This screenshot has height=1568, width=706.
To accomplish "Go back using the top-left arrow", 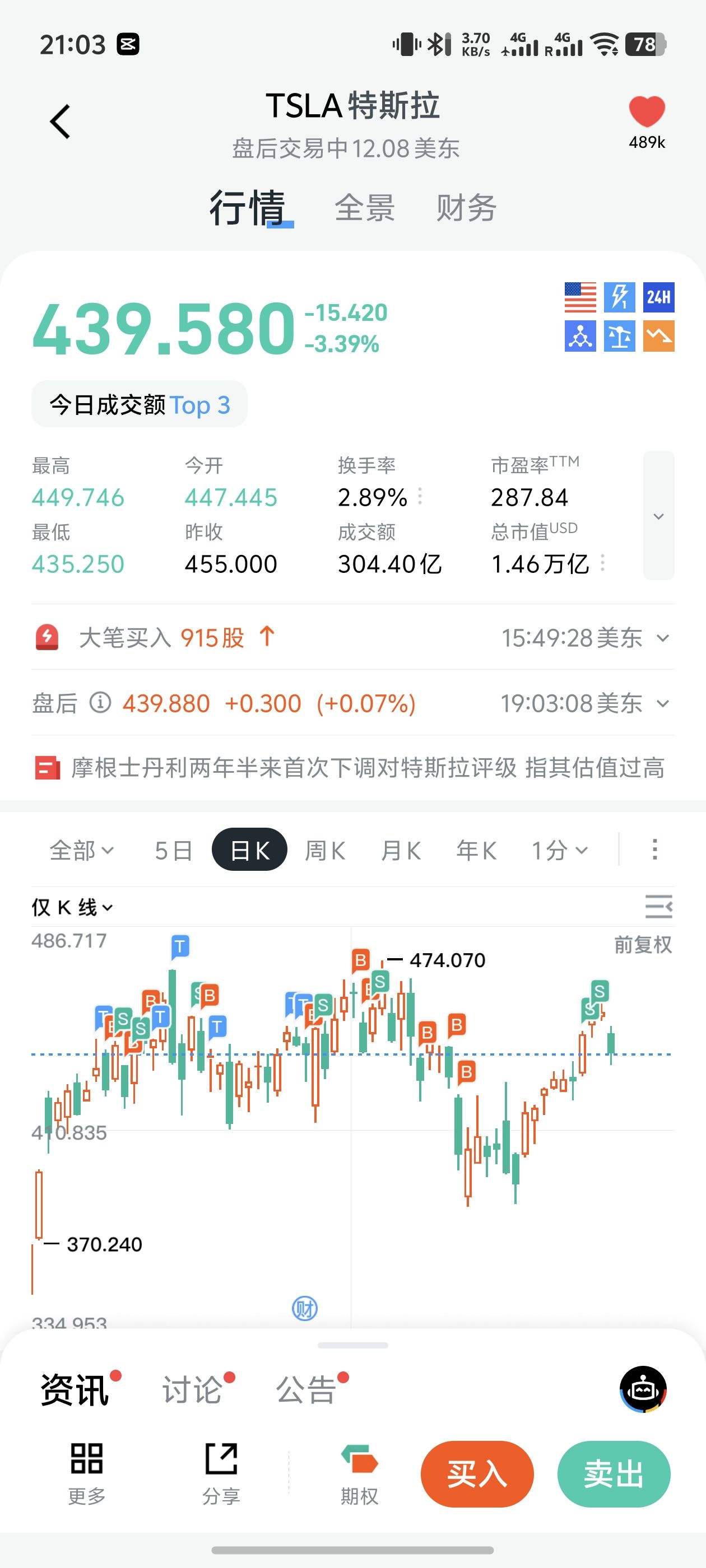I will 61,122.
